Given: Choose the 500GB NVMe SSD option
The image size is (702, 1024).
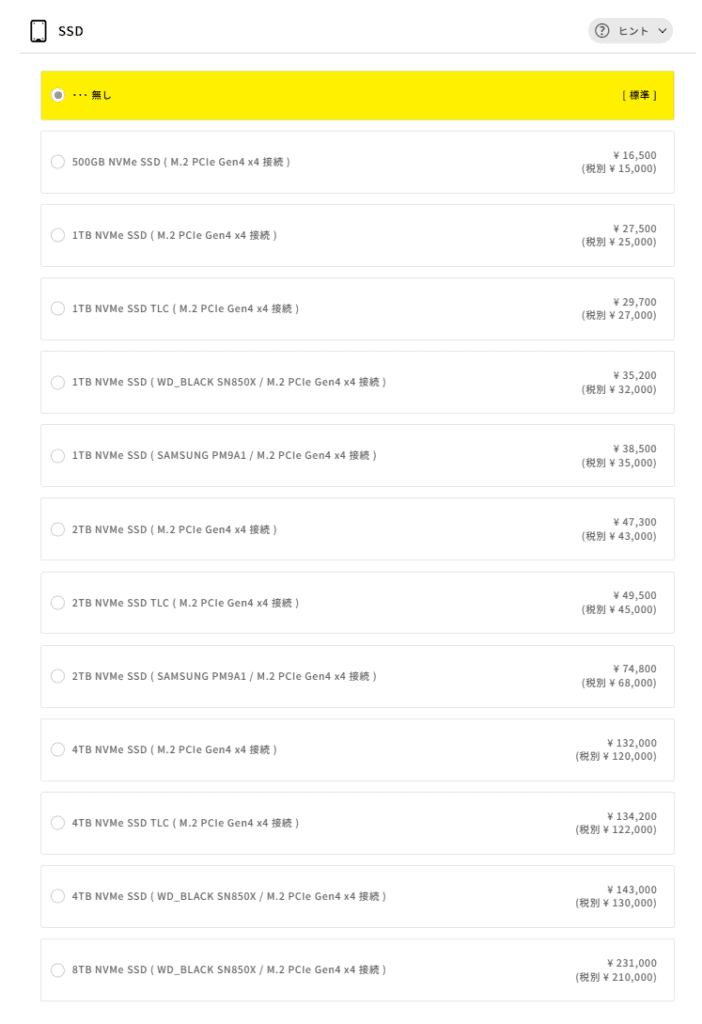Looking at the screenshot, I should click(58, 162).
